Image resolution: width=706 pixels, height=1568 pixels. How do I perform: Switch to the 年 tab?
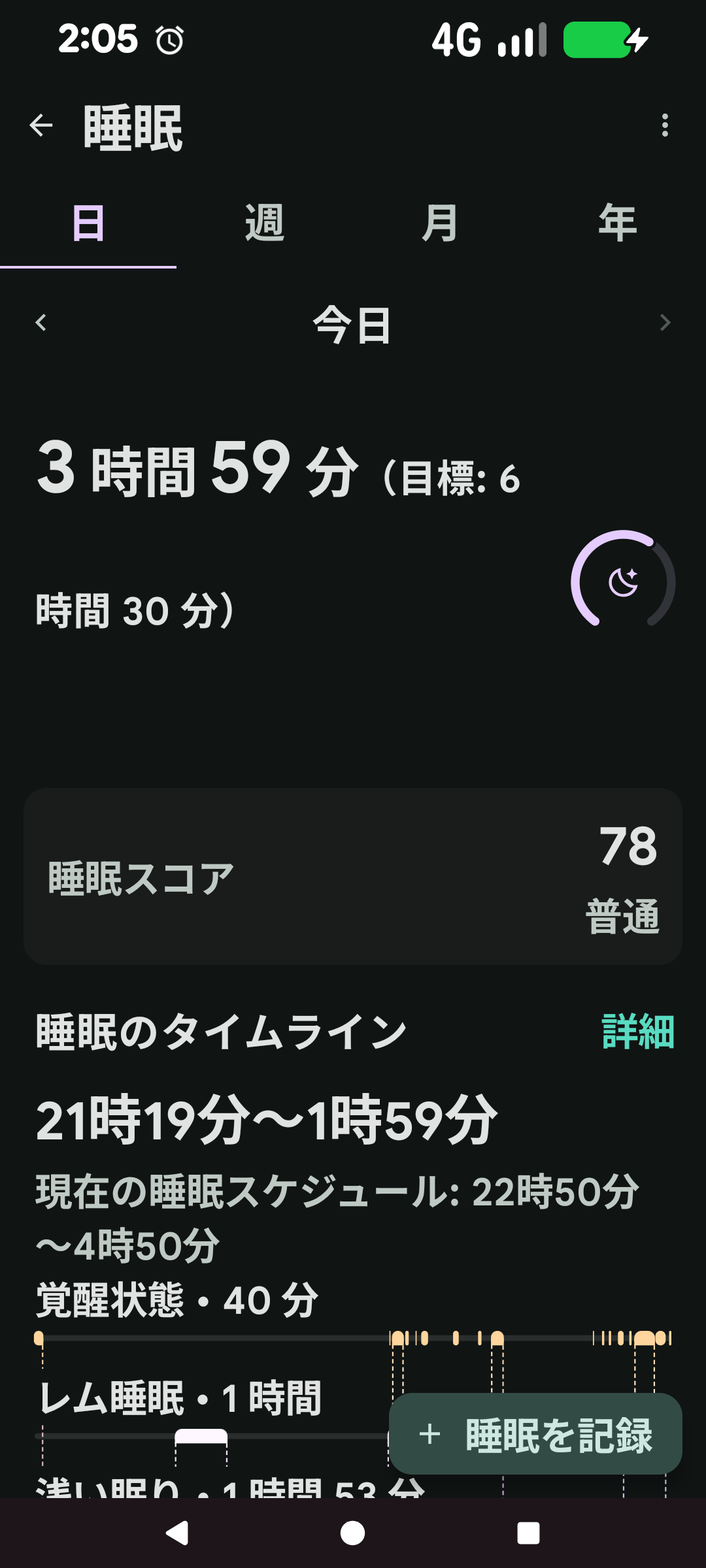pos(617,223)
